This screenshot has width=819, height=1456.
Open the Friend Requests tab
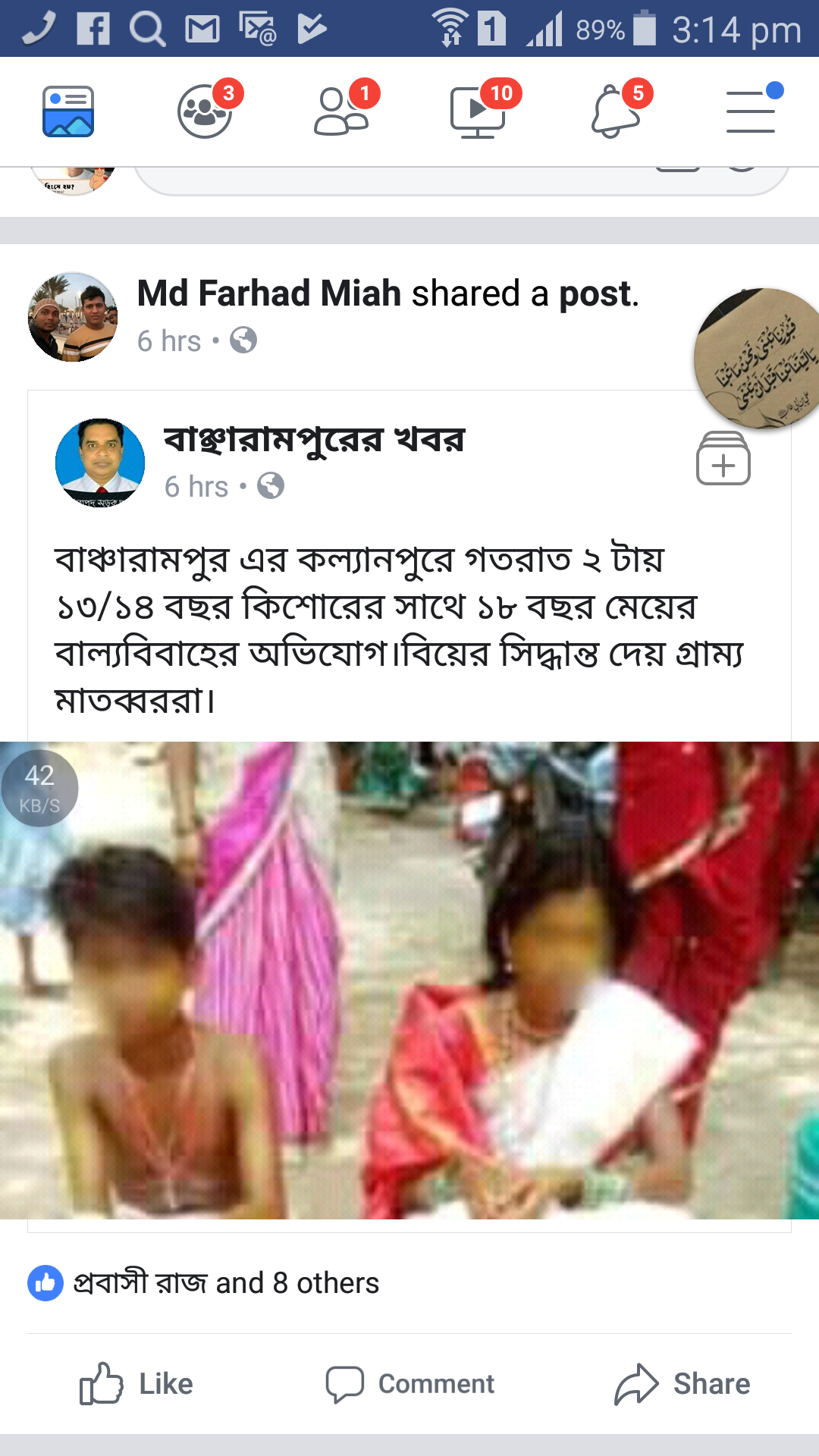(343, 111)
